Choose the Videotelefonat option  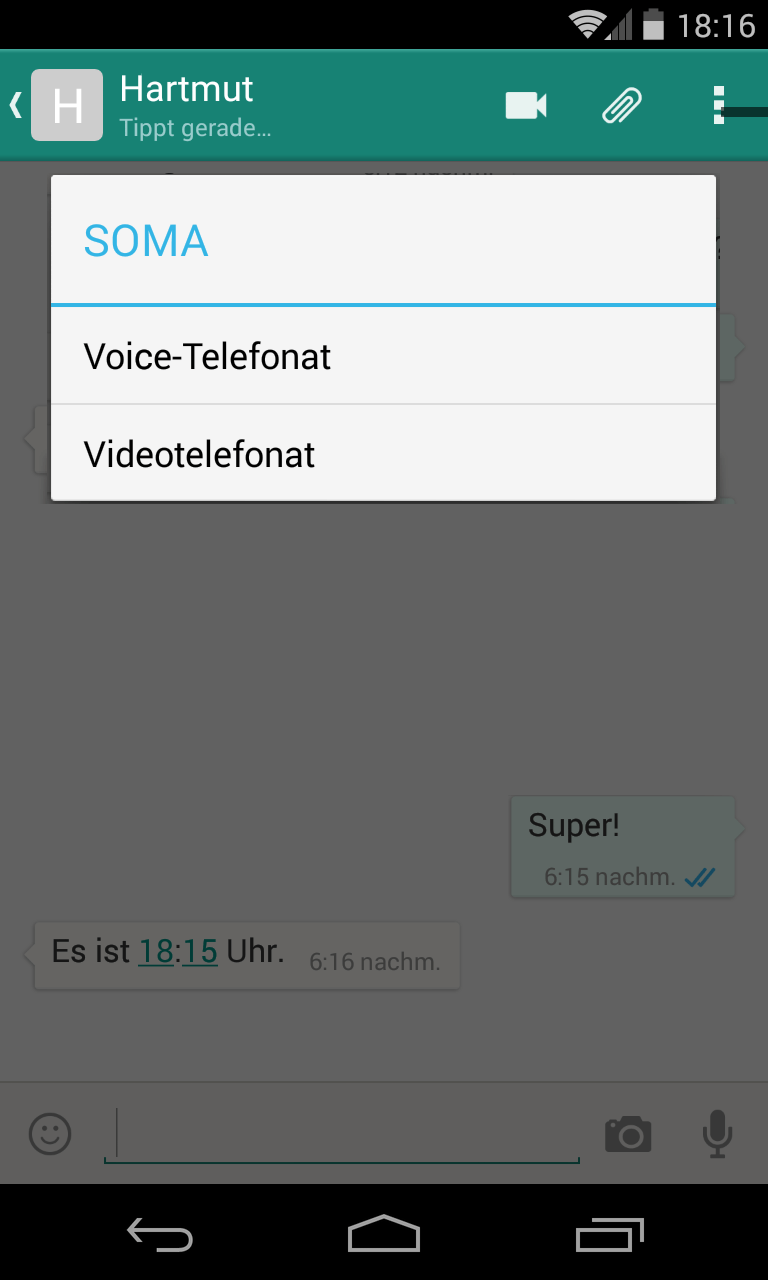[x=383, y=454]
